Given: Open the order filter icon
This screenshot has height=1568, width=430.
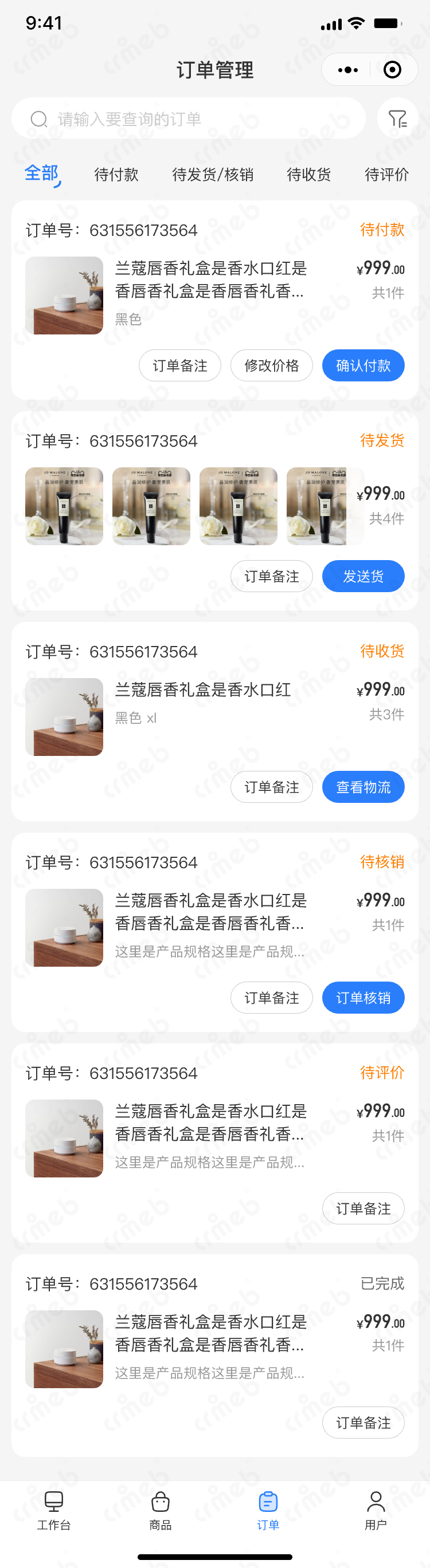Looking at the screenshot, I should pos(397,119).
